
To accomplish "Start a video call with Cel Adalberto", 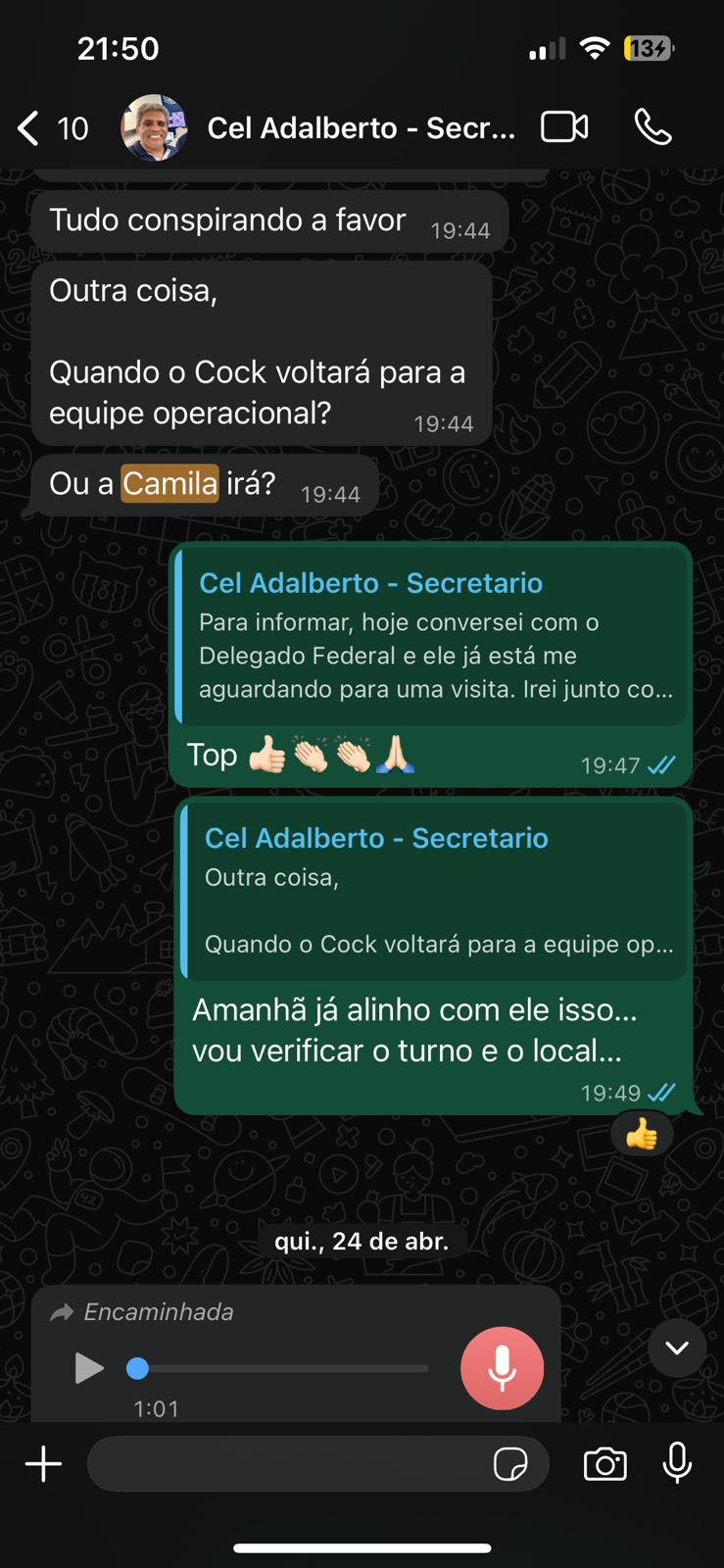I will [564, 127].
